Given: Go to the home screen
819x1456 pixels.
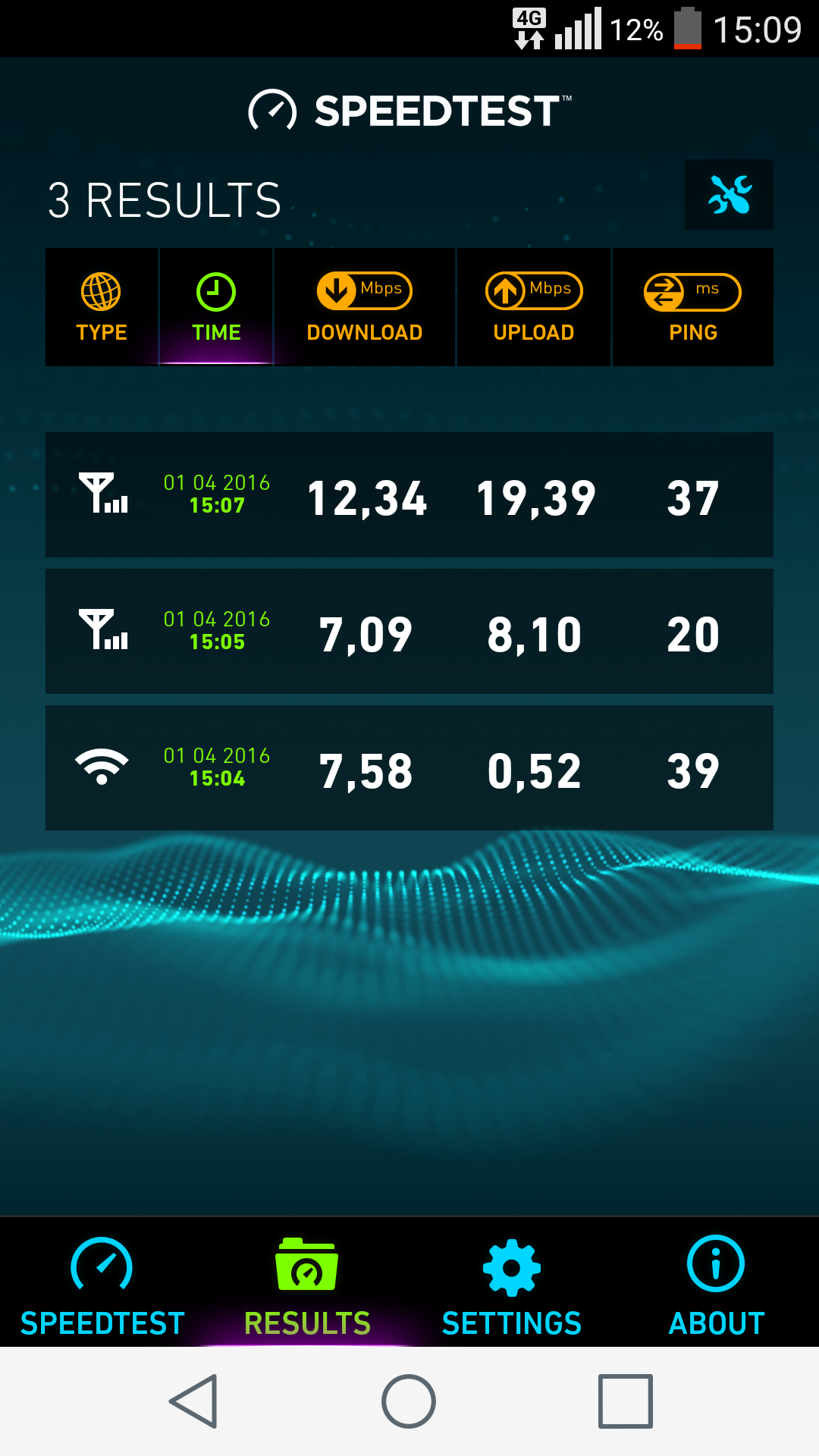Looking at the screenshot, I should coord(409,1401).
